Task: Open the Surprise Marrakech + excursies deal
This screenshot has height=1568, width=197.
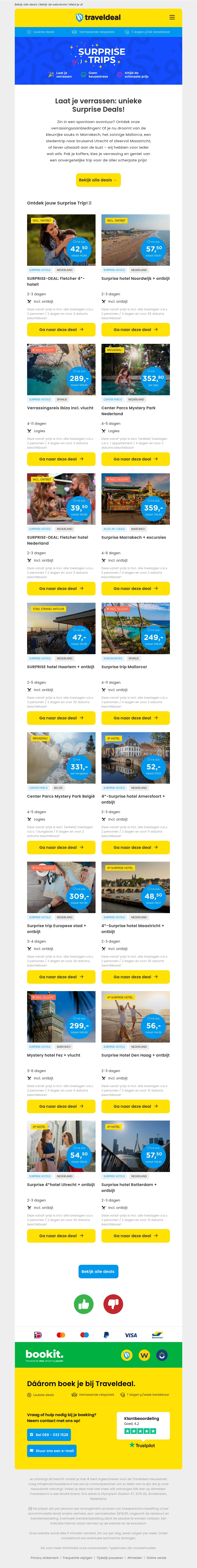Action: 135,589
